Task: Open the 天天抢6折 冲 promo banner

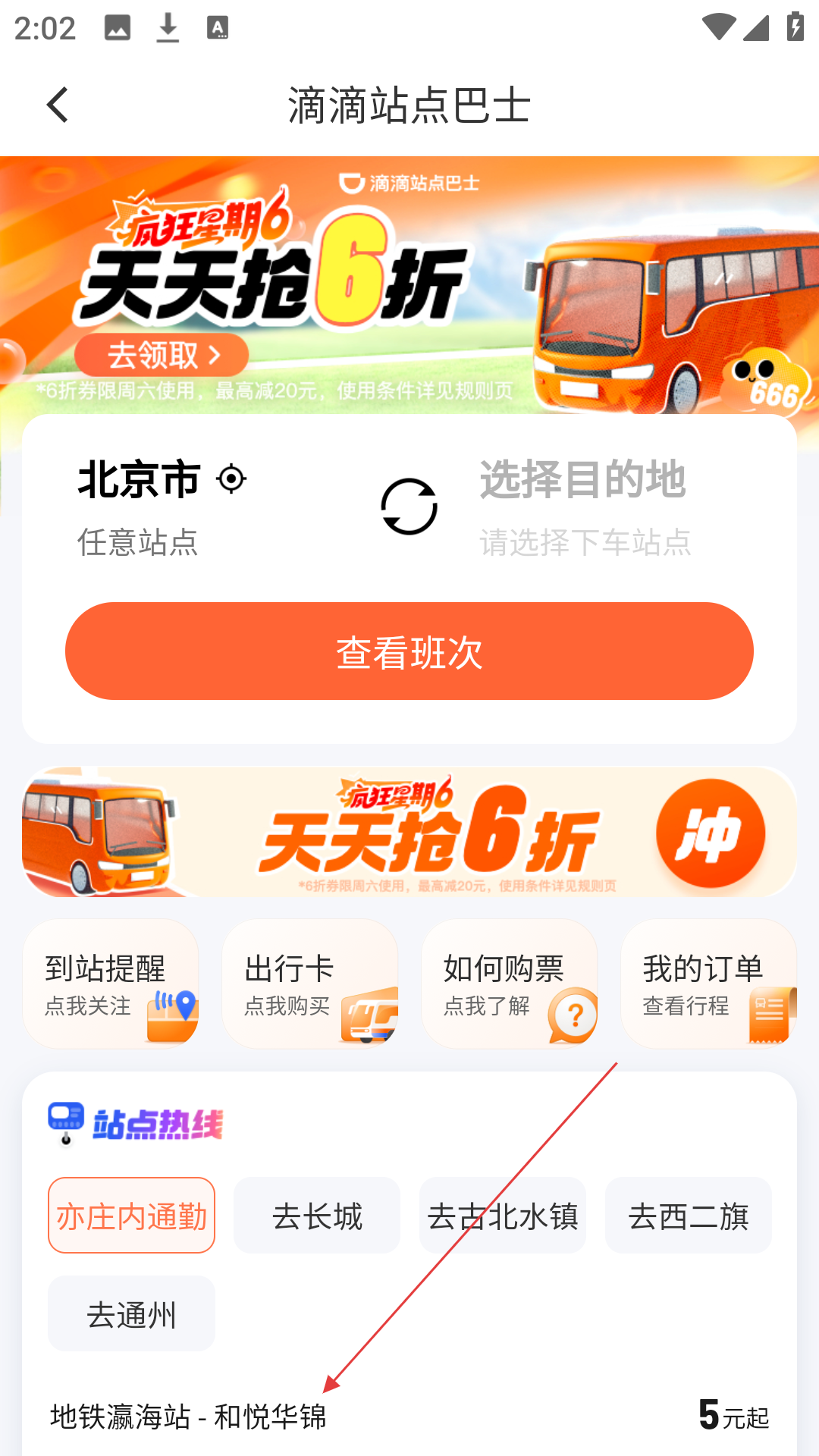Action: tap(409, 832)
